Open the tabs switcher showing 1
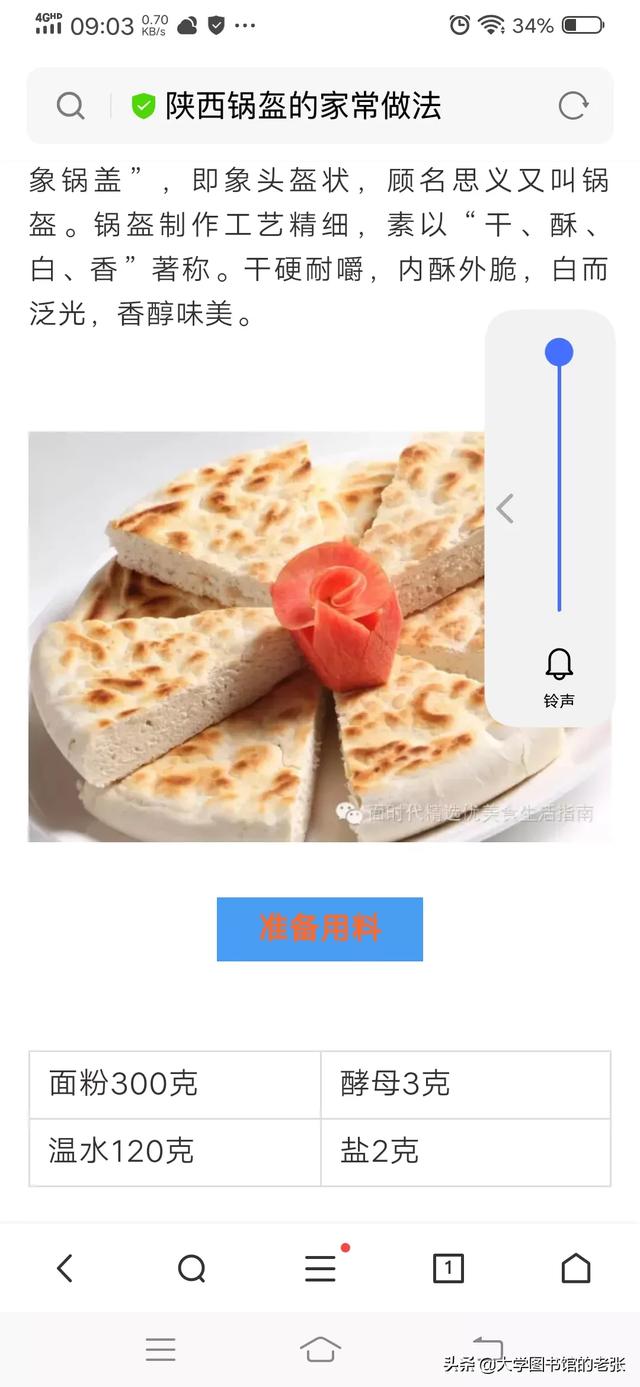The image size is (640, 1387). (x=448, y=1269)
